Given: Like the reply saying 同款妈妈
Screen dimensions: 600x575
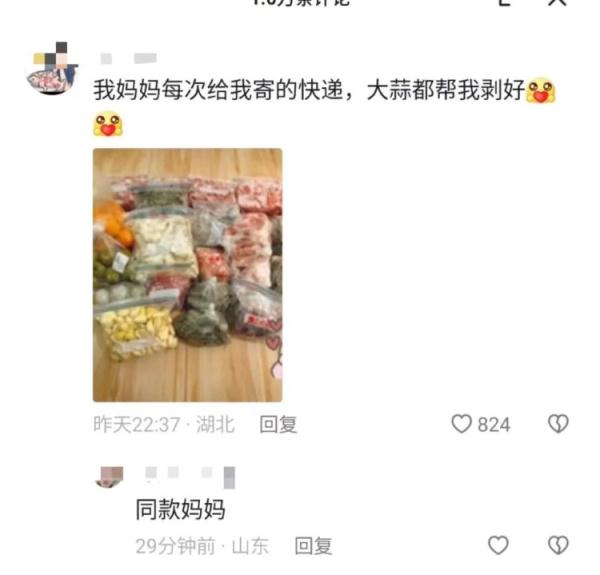Looking at the screenshot, I should 497,545.
